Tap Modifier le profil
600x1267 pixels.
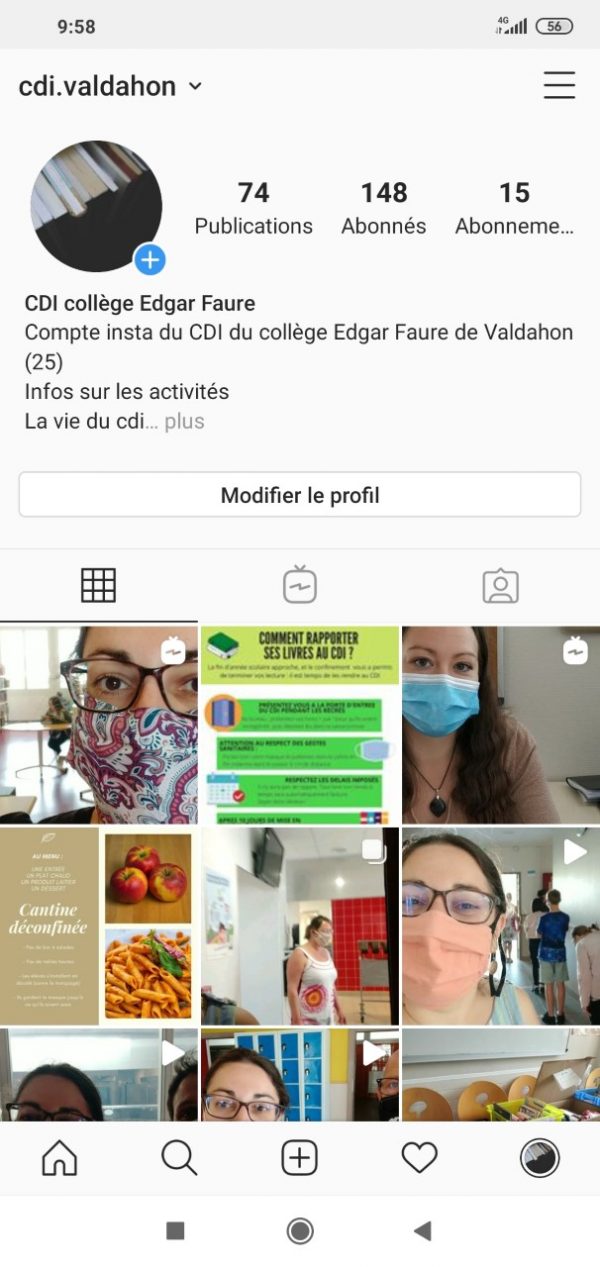(300, 495)
